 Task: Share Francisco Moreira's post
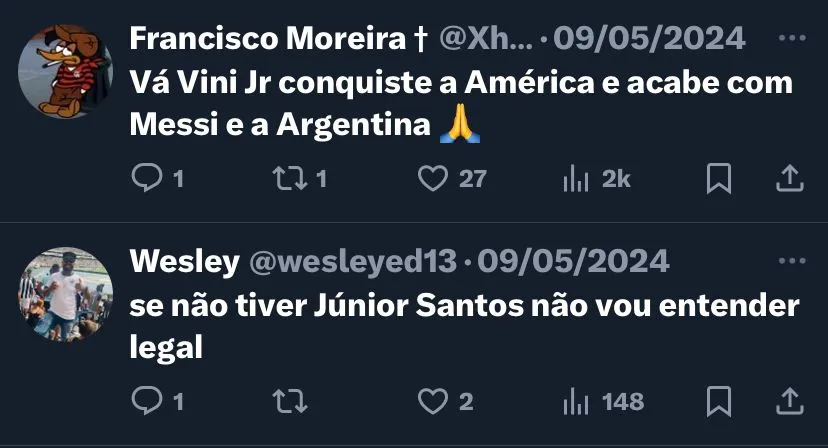click(x=790, y=179)
